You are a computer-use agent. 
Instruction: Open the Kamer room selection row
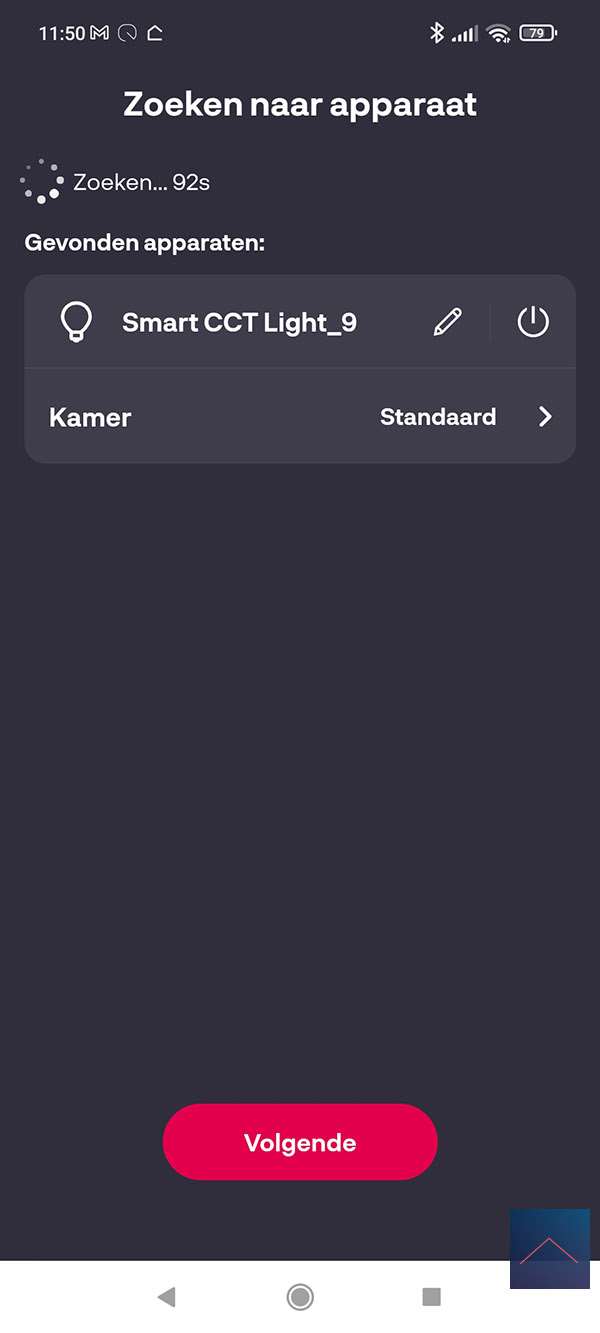click(x=300, y=417)
